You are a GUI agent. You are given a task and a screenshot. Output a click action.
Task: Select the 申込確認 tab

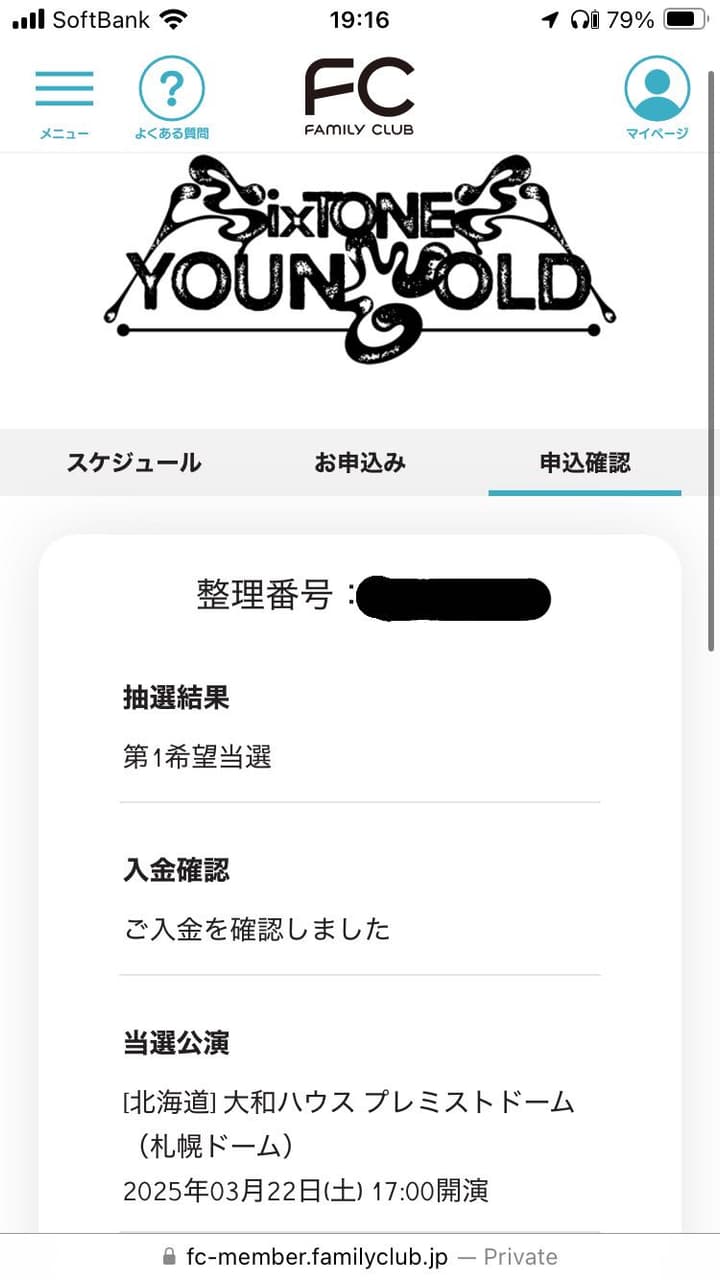[585, 463]
